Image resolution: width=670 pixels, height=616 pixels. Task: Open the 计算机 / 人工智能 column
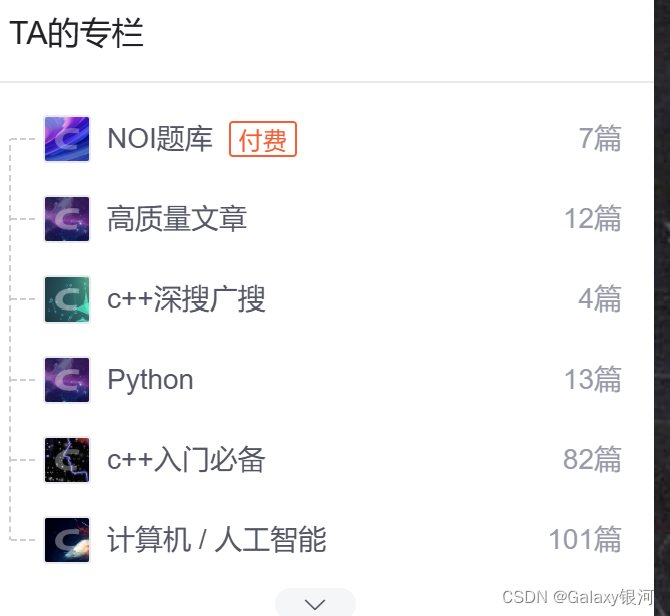coord(216,540)
